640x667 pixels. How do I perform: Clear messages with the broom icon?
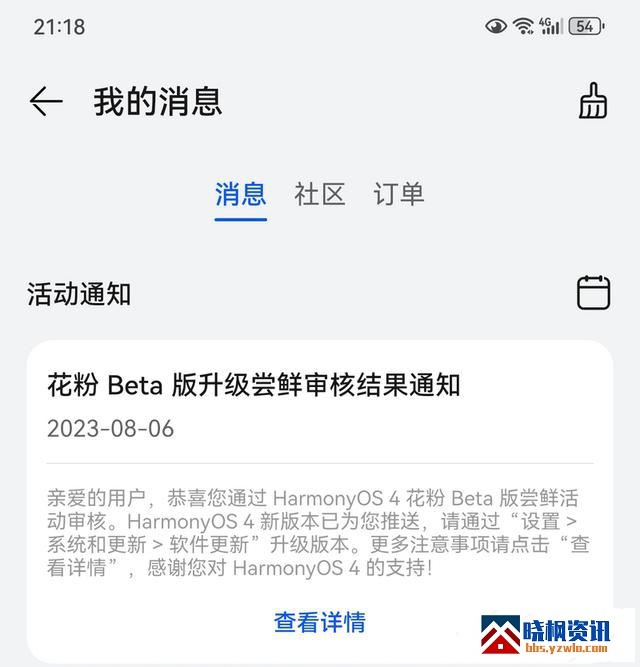coord(594,101)
